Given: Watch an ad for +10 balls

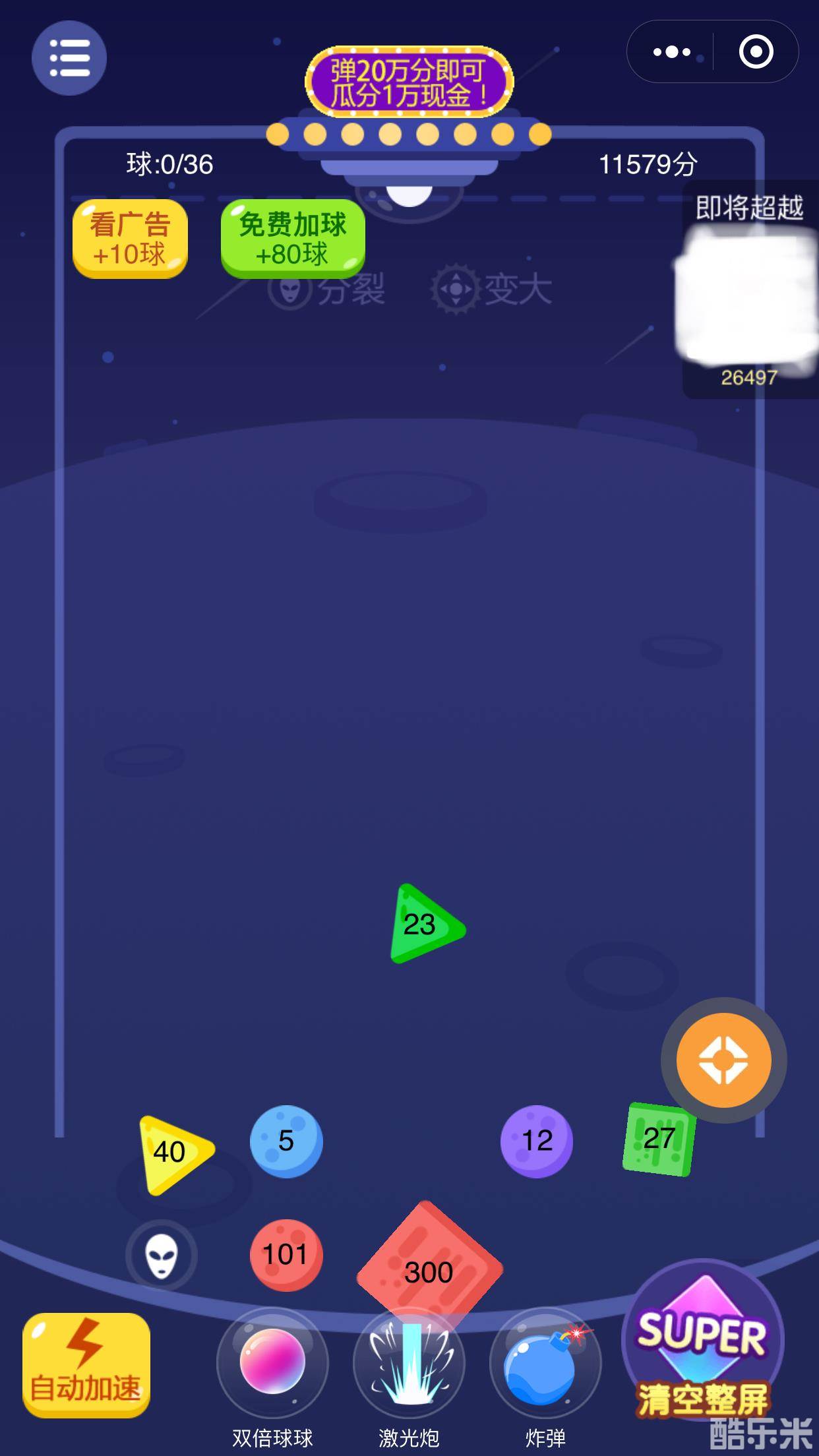Looking at the screenshot, I should pyautogui.click(x=130, y=239).
